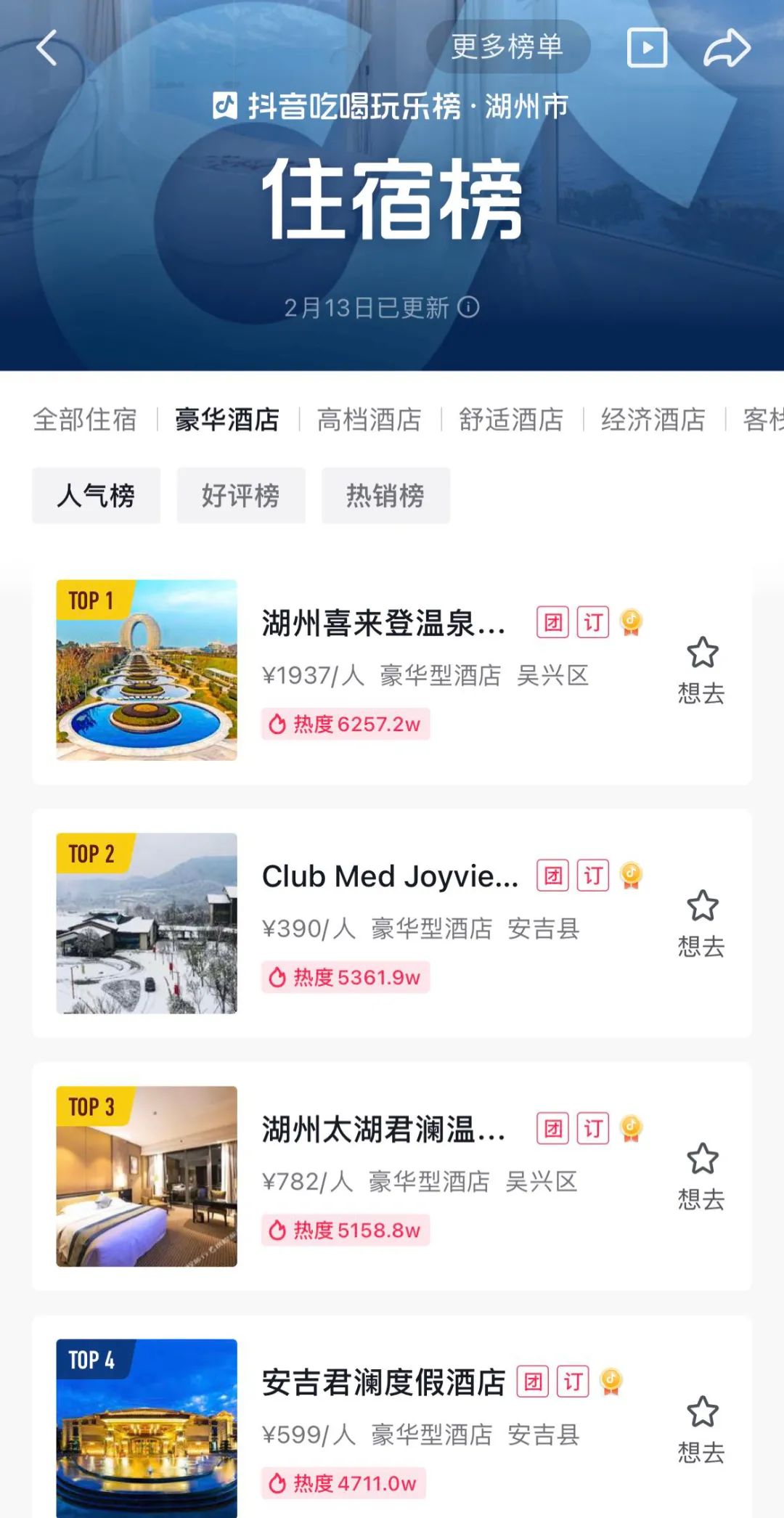This screenshot has width=784, height=1518.
Task: Open the 湖州喜来登温泉 hotel card
Action: (383, 624)
